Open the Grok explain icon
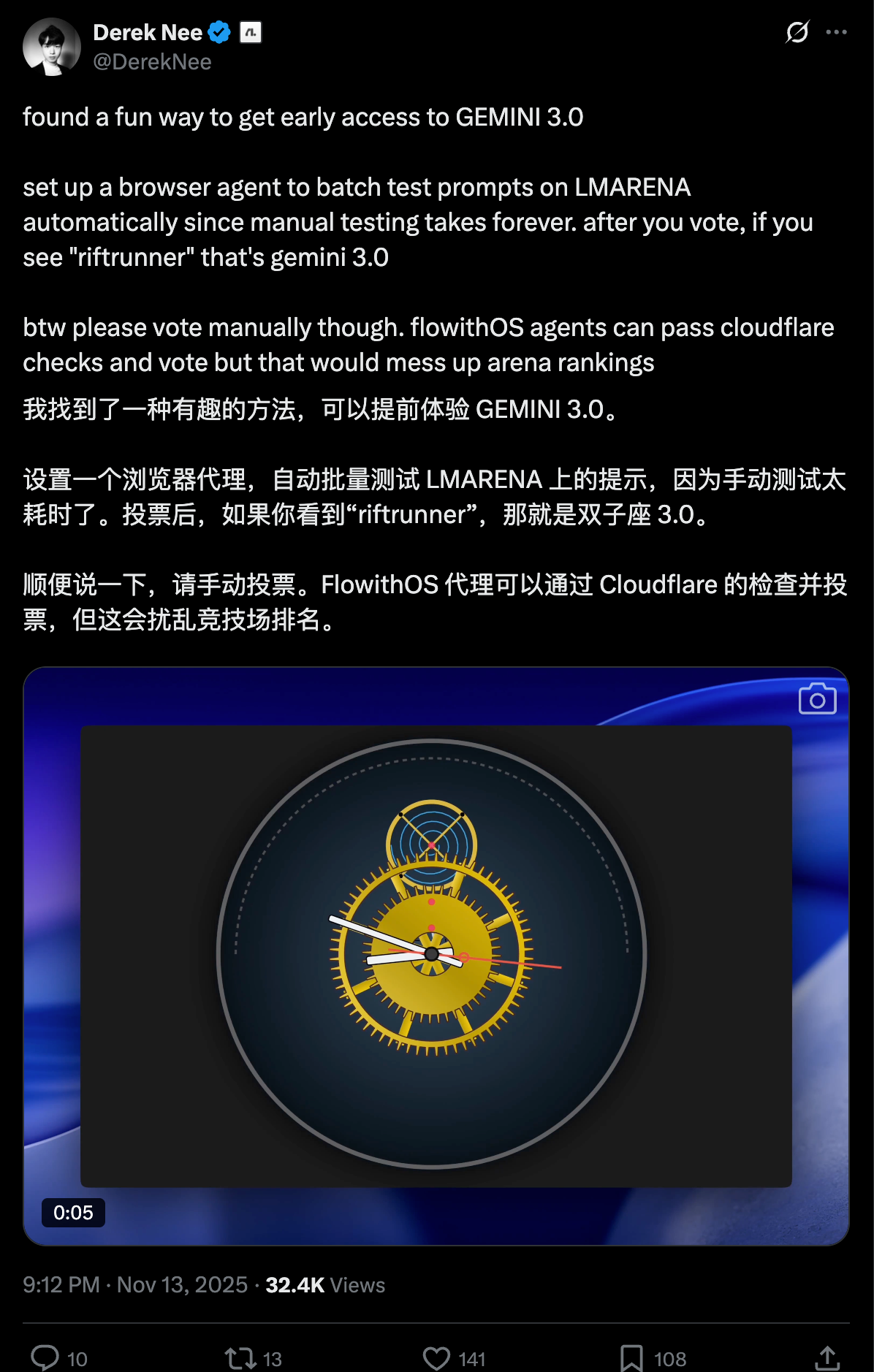874x1372 pixels. point(797,32)
